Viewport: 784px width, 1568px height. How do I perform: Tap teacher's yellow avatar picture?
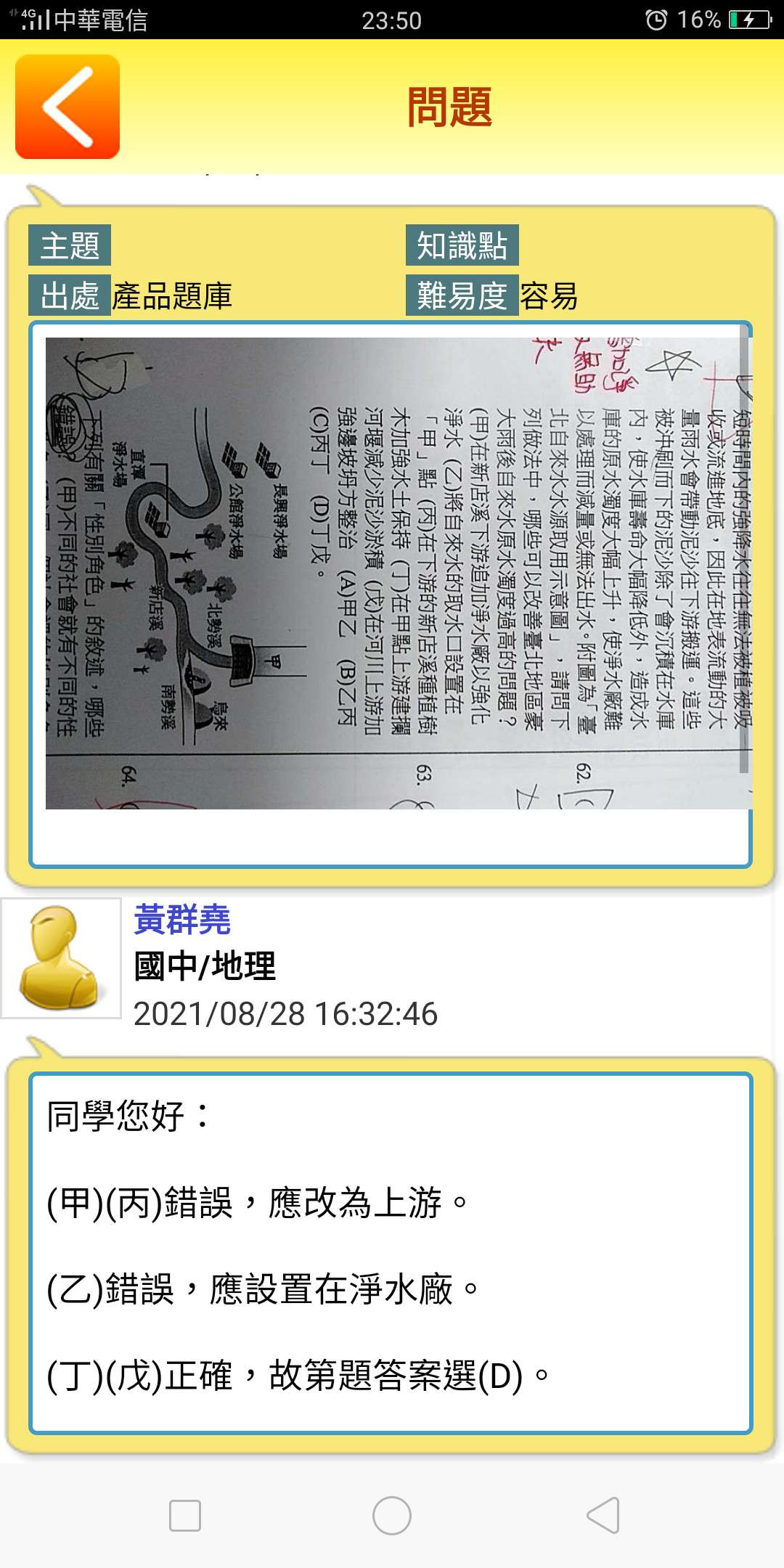click(61, 958)
